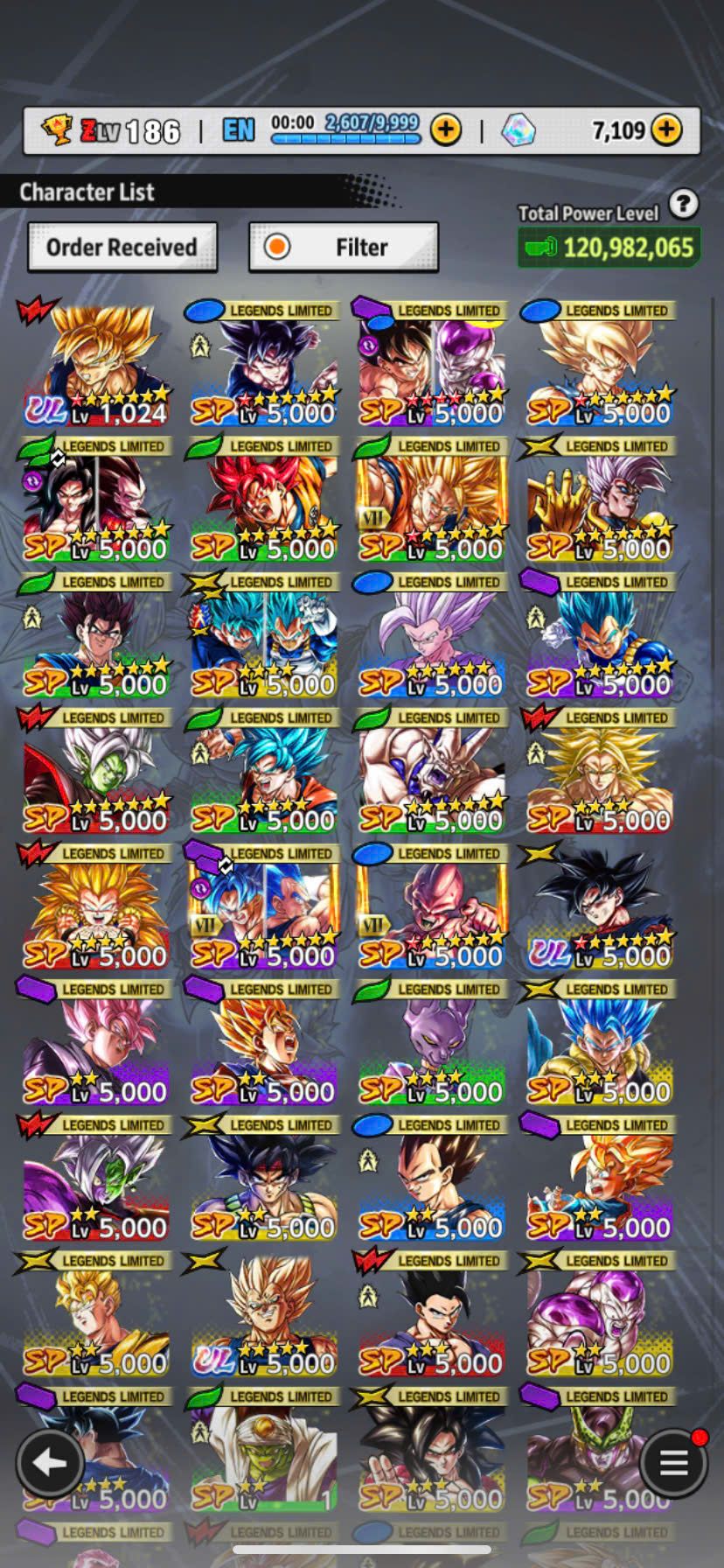Screen dimensions: 724x1568
Task: Open the golden-haired Broly SP card
Action: 600,770
